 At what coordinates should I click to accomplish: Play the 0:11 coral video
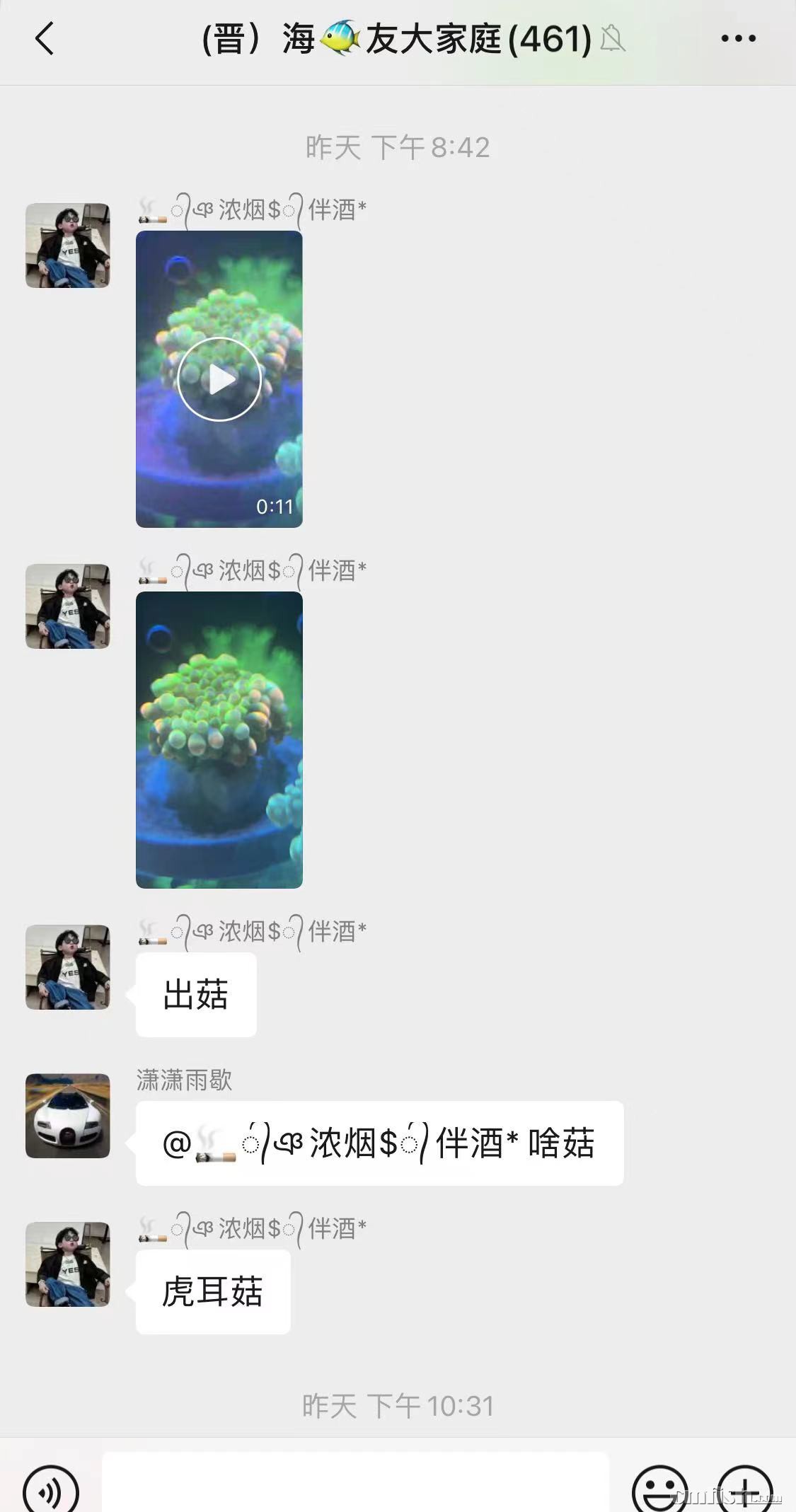(219, 379)
